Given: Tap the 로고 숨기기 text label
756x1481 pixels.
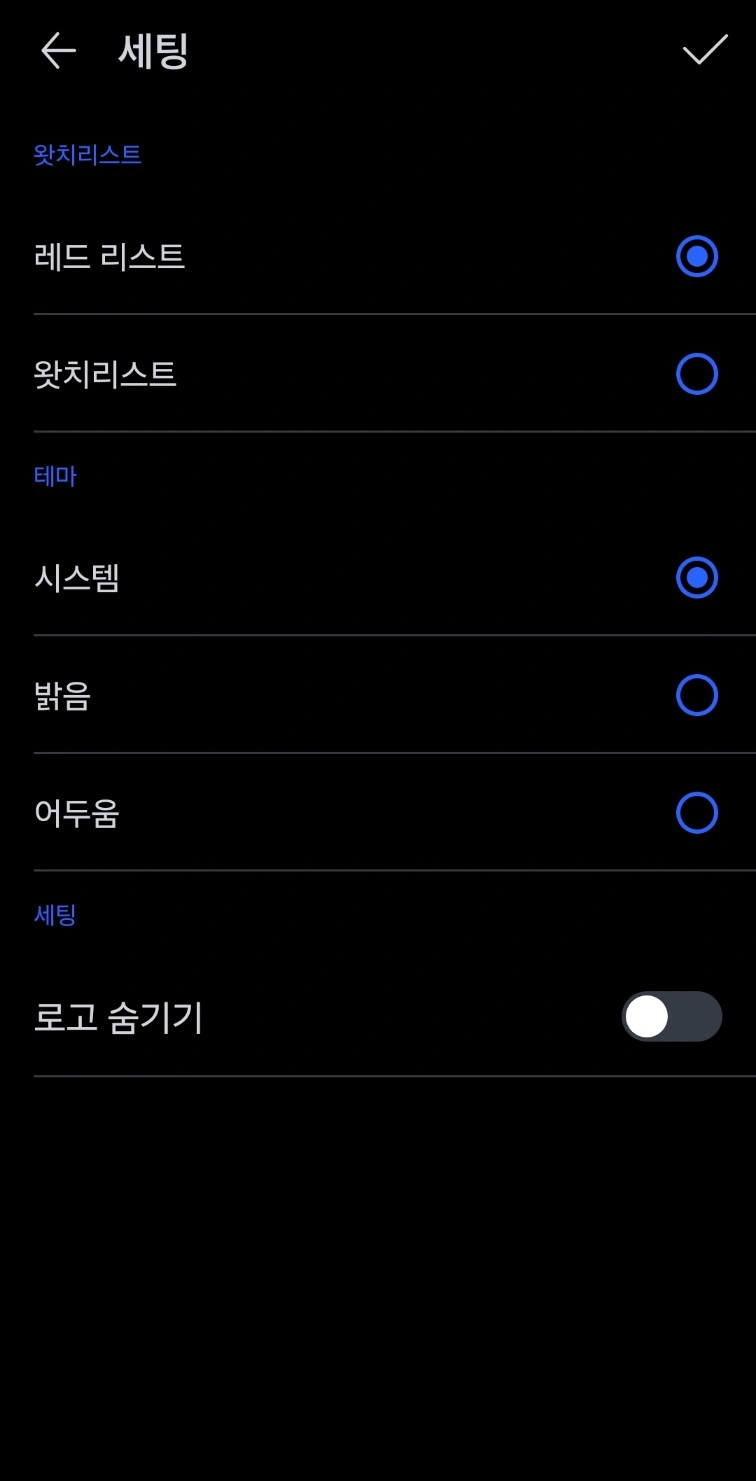Looking at the screenshot, I should coord(117,1016).
